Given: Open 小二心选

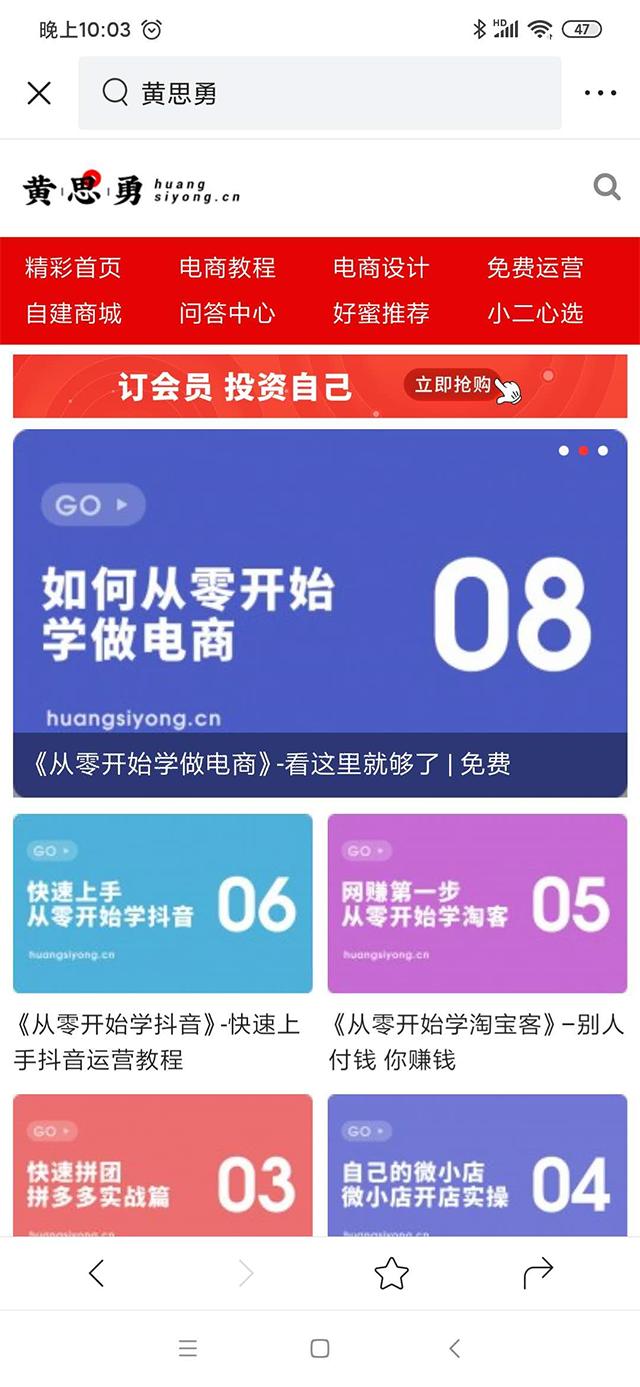Looking at the screenshot, I should (535, 313).
